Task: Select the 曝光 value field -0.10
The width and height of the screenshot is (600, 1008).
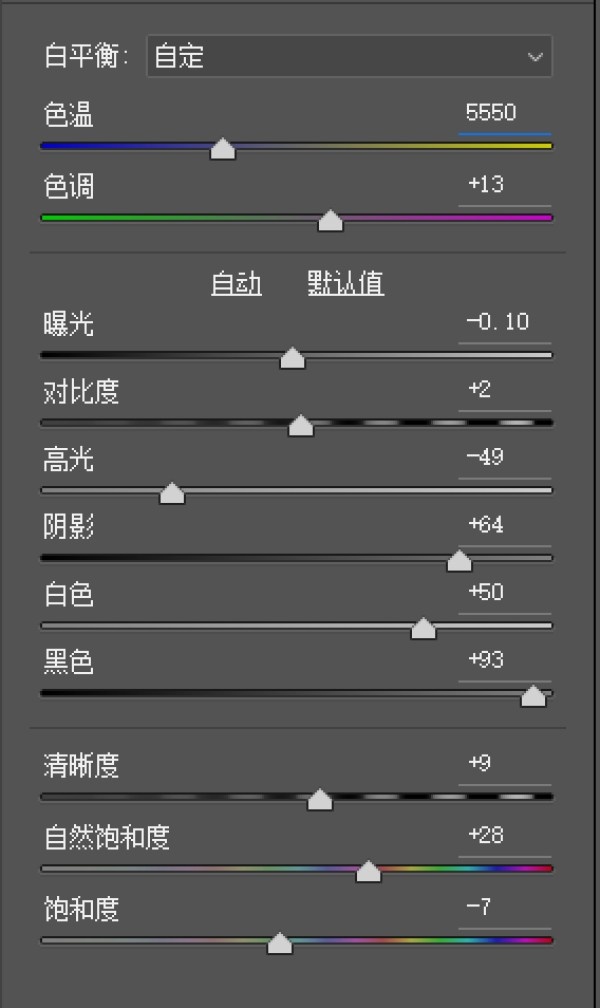Action: pyautogui.click(x=497, y=322)
